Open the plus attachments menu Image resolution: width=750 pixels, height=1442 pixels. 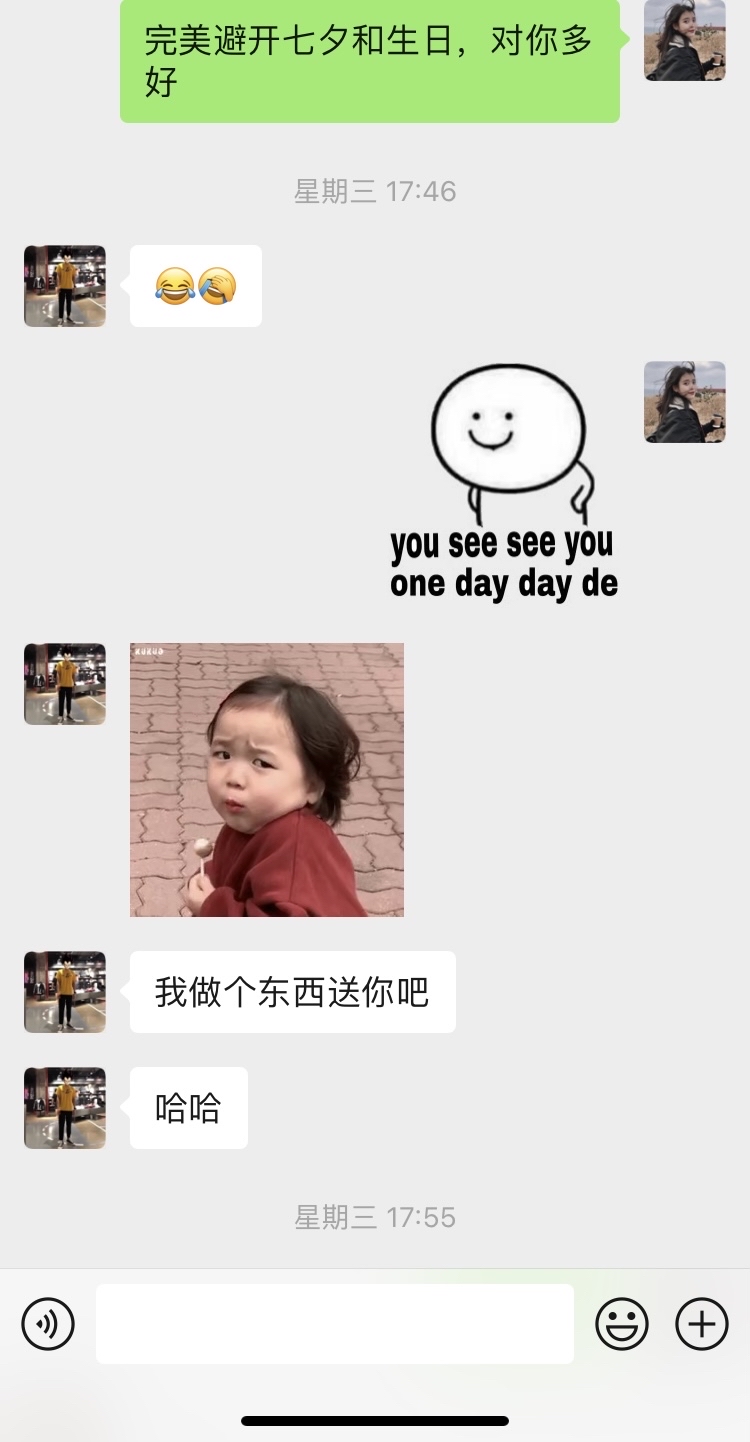(x=702, y=1324)
